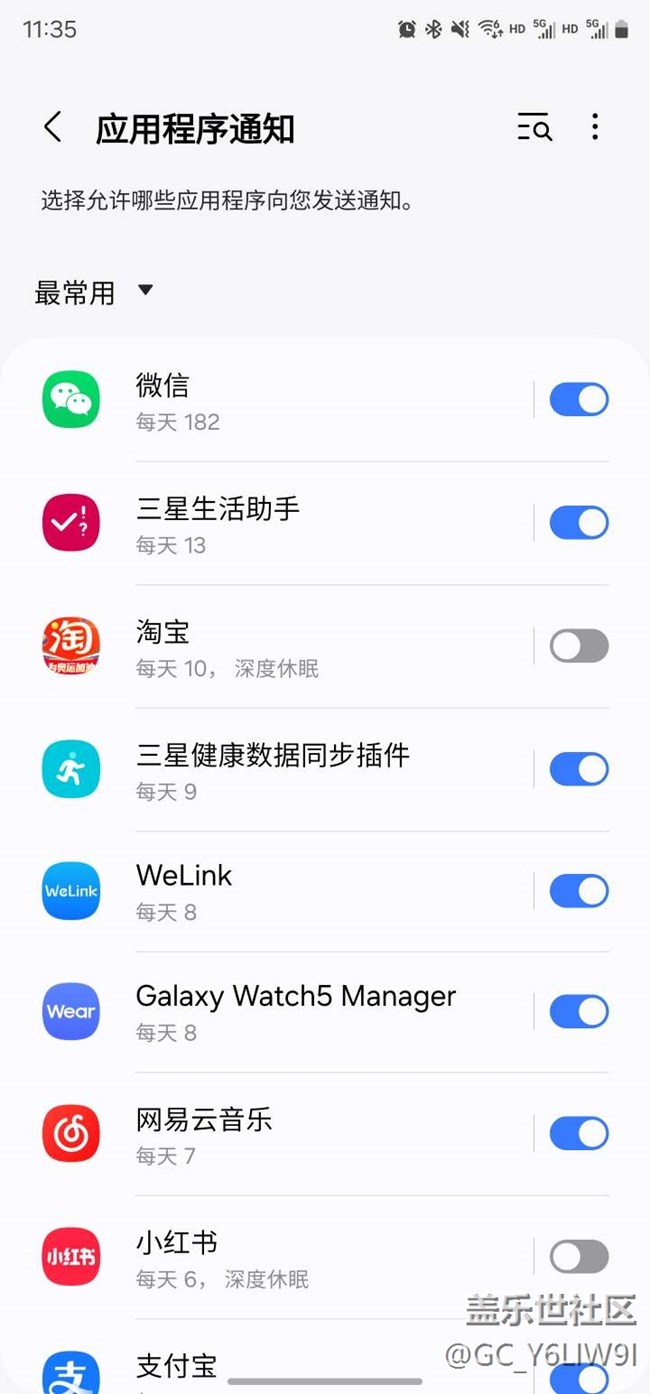Open 淘宝 notification details

tap(280, 646)
